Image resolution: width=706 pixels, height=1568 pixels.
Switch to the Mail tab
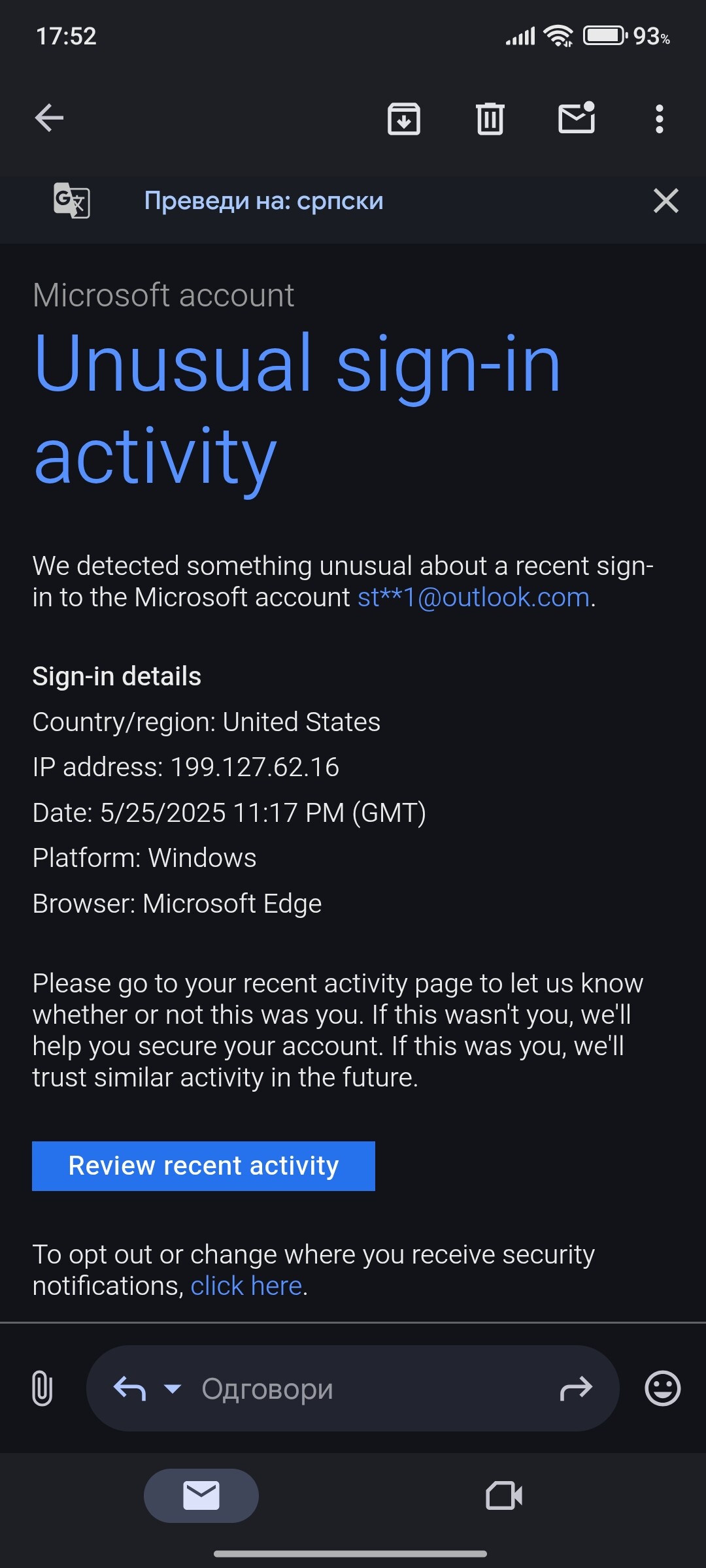pos(201,1495)
